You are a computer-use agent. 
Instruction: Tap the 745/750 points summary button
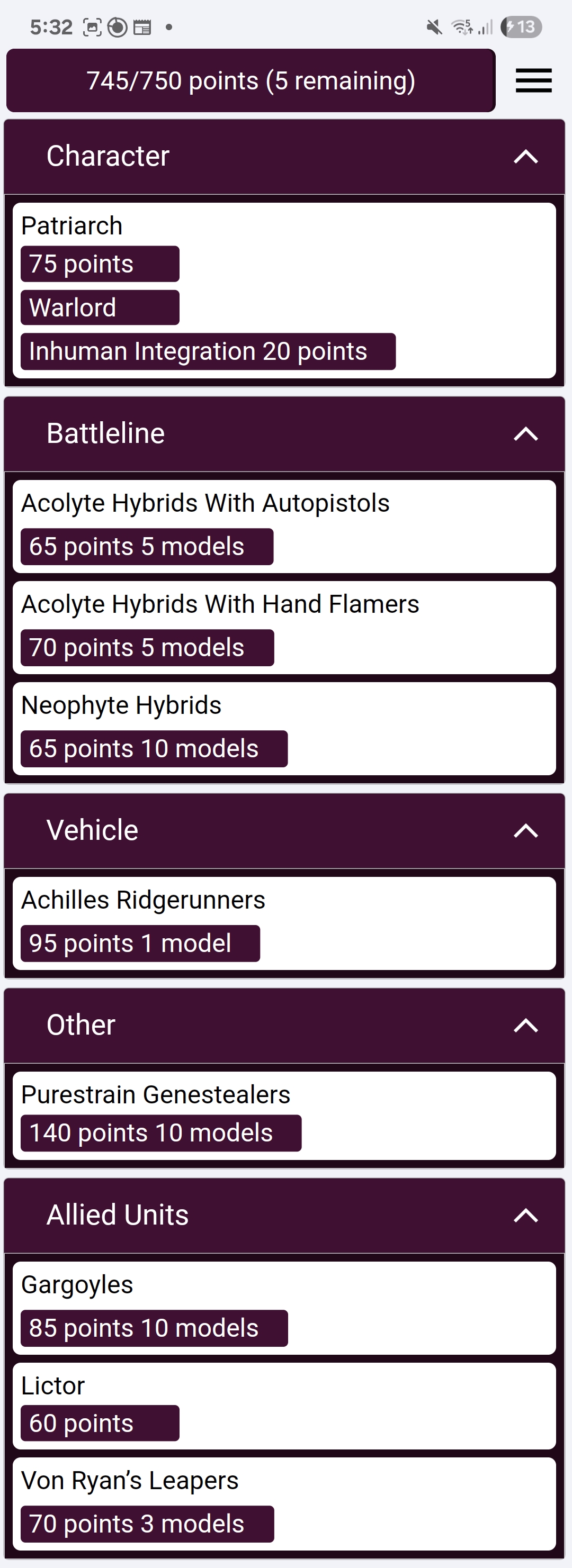(x=251, y=80)
